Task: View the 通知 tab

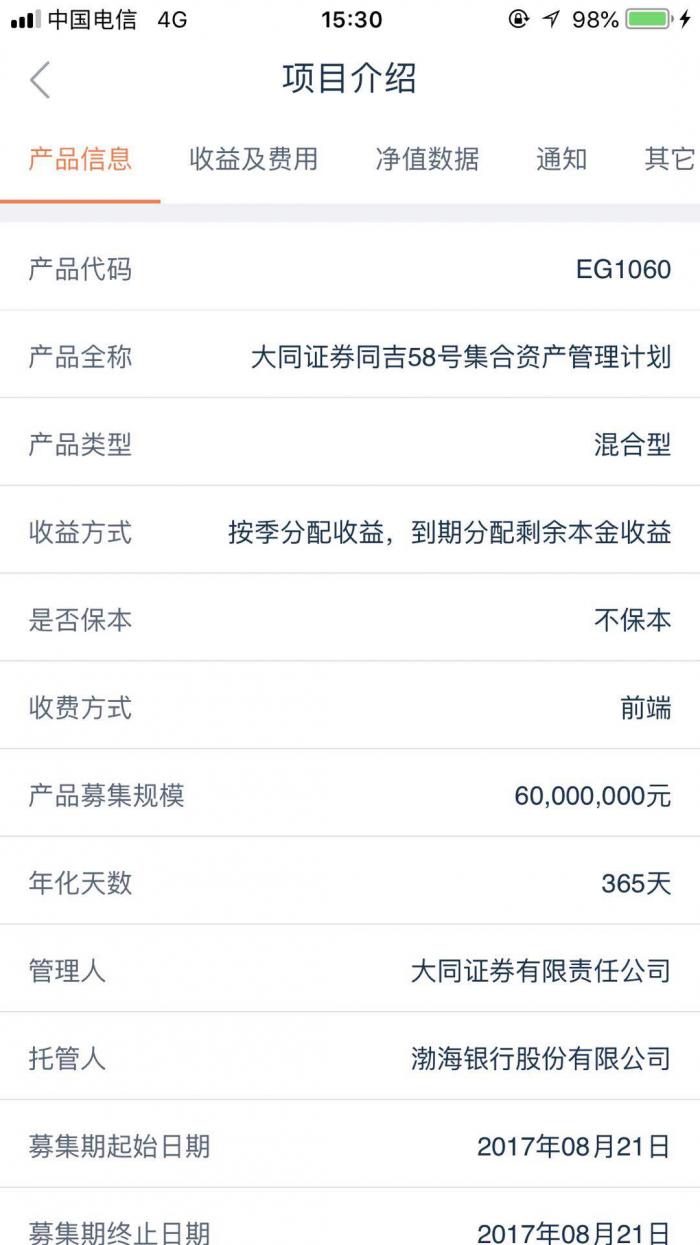Action: [x=561, y=159]
